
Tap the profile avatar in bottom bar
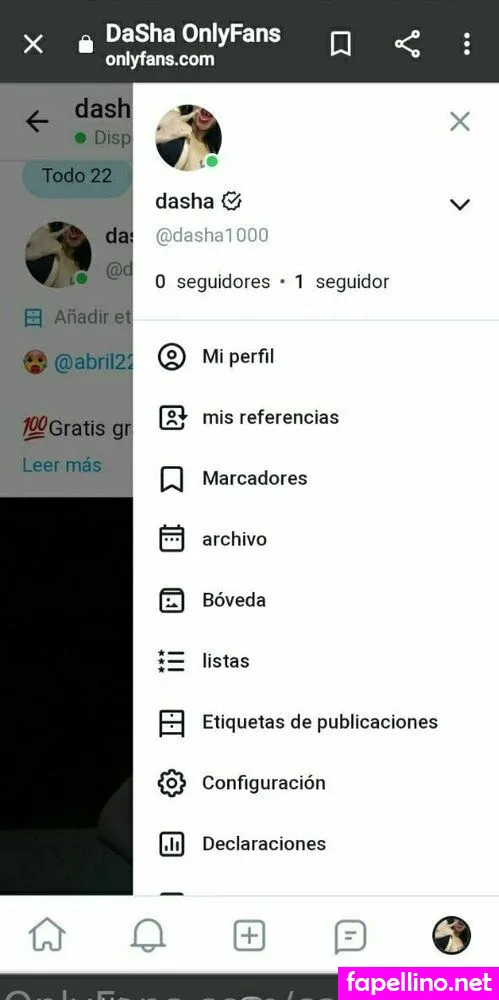(452, 936)
